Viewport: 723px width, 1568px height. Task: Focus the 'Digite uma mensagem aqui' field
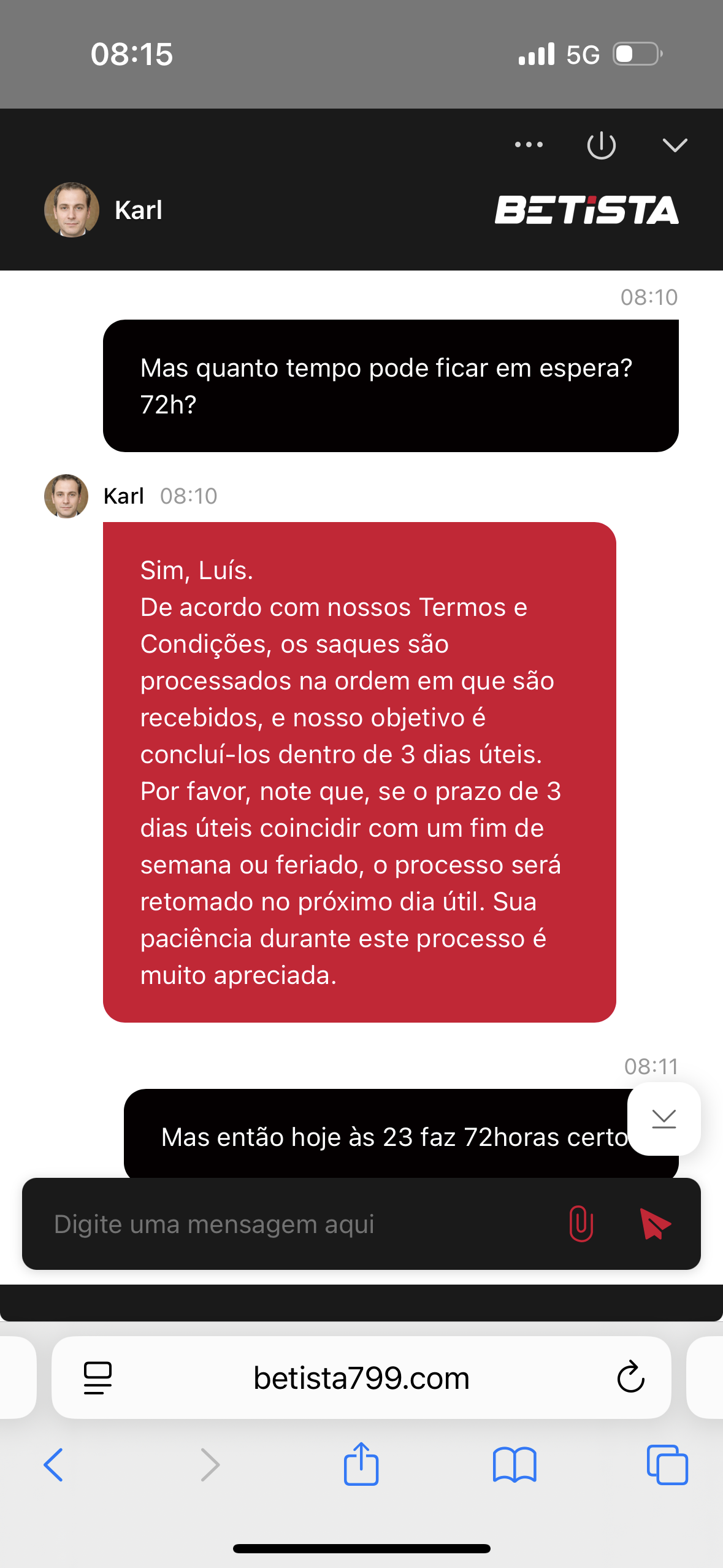(294, 1224)
